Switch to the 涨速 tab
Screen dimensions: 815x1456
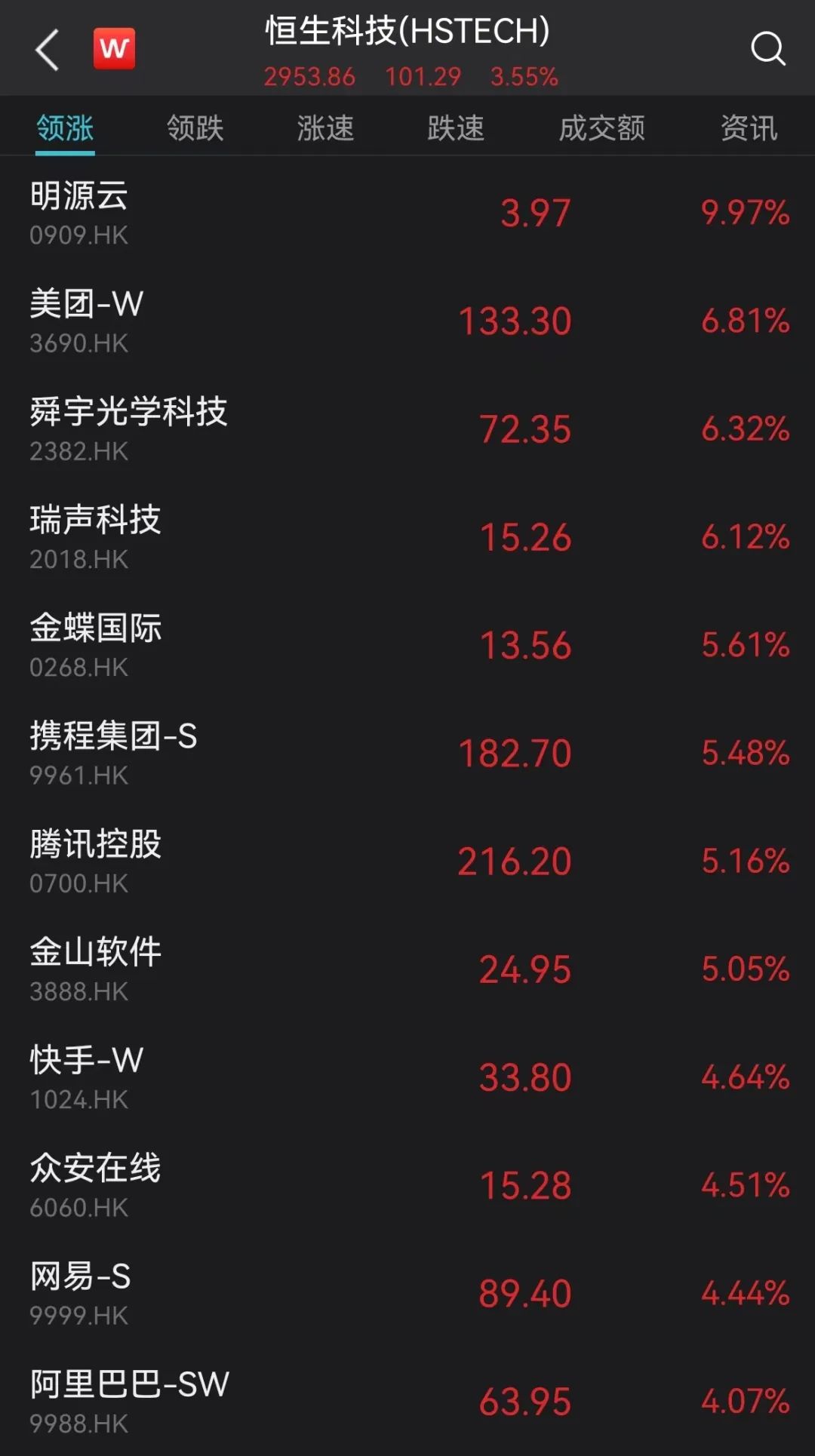tap(325, 128)
